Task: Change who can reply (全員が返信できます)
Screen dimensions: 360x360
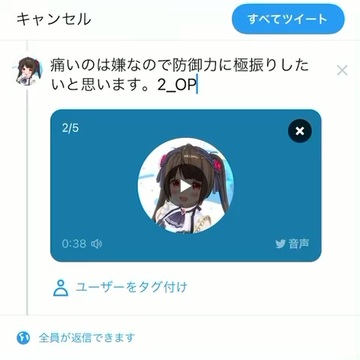Action: (76, 338)
